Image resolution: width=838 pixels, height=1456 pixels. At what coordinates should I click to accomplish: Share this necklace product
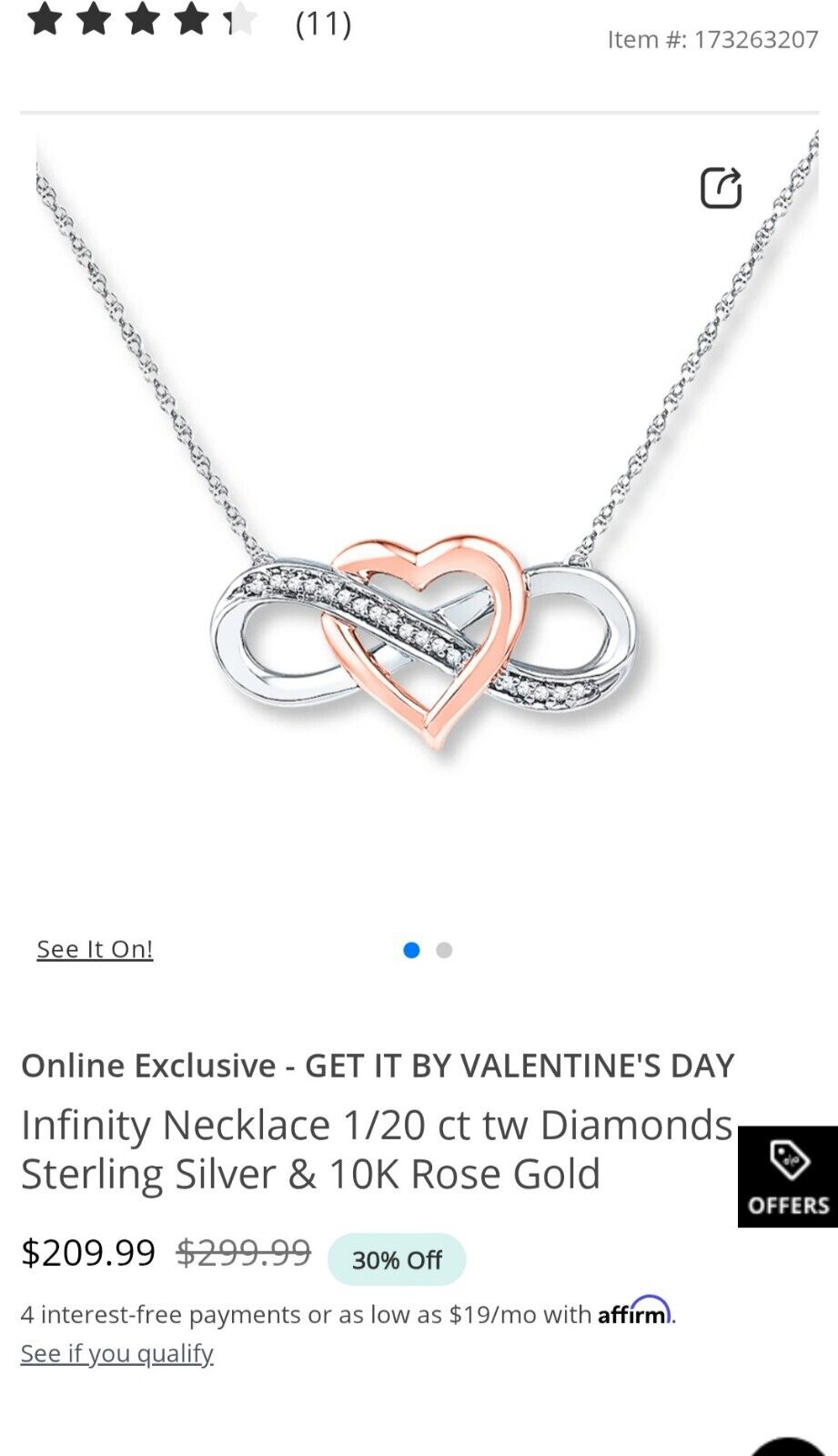pyautogui.click(x=721, y=187)
